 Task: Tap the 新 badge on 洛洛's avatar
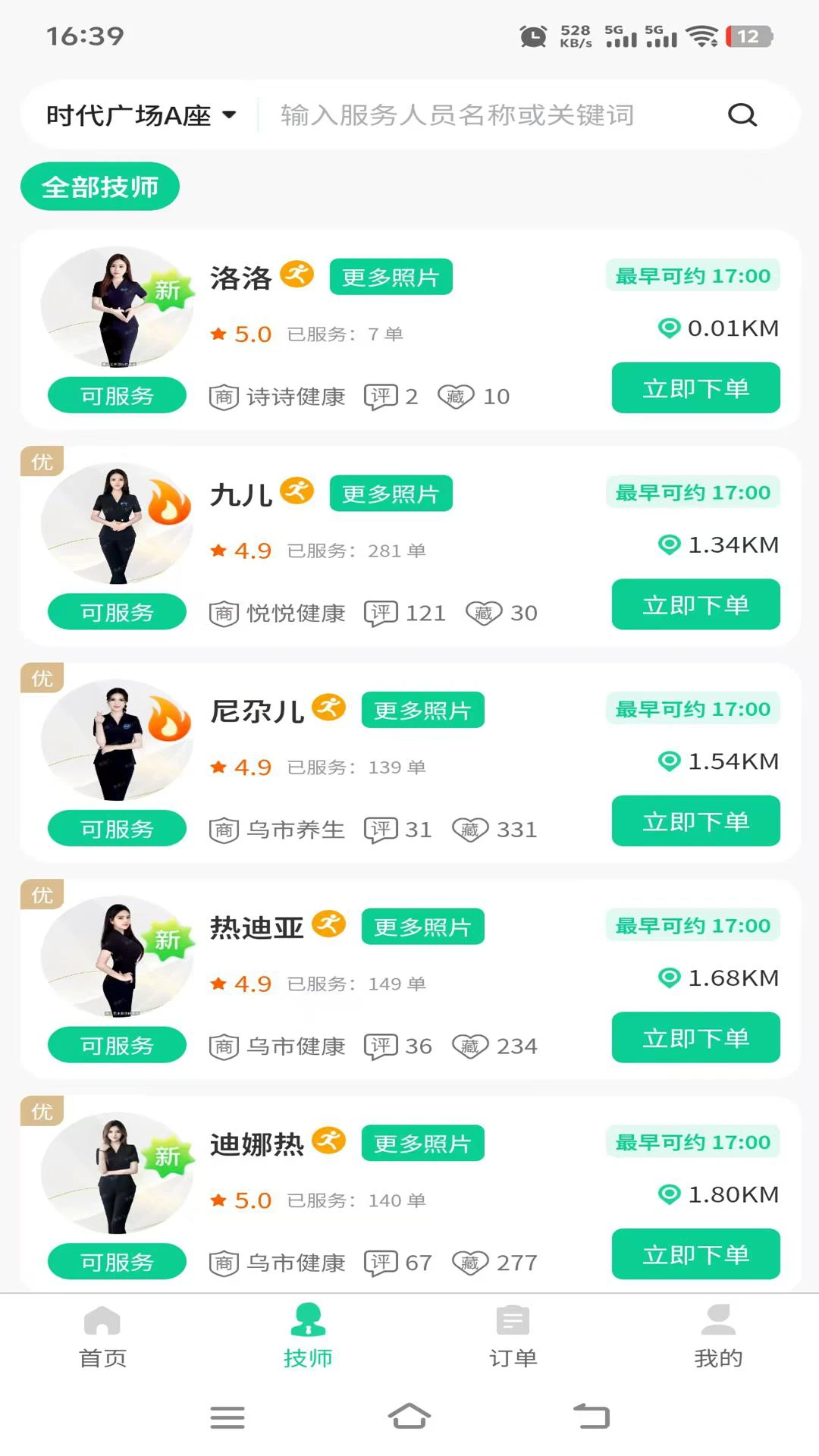click(168, 290)
